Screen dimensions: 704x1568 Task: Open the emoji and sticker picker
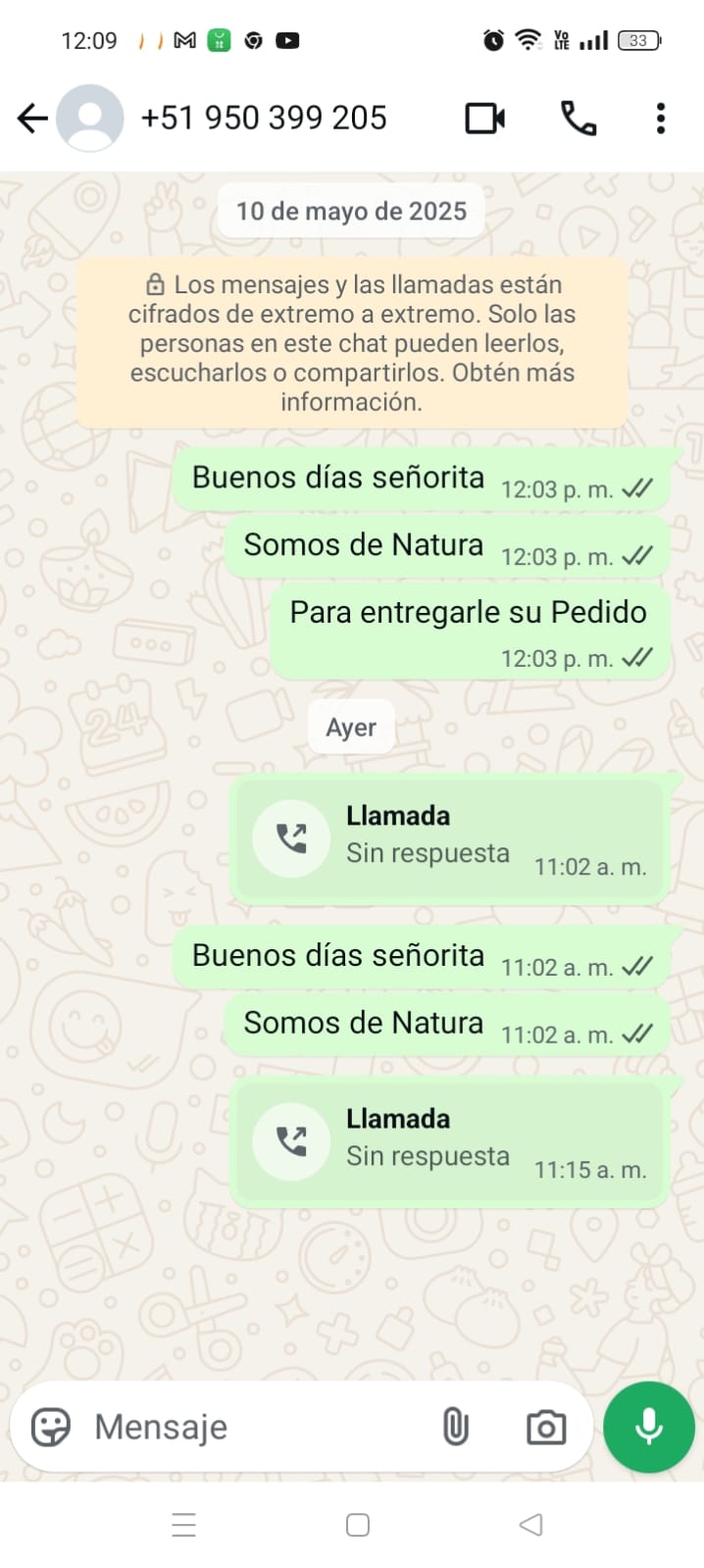pos(51,1427)
